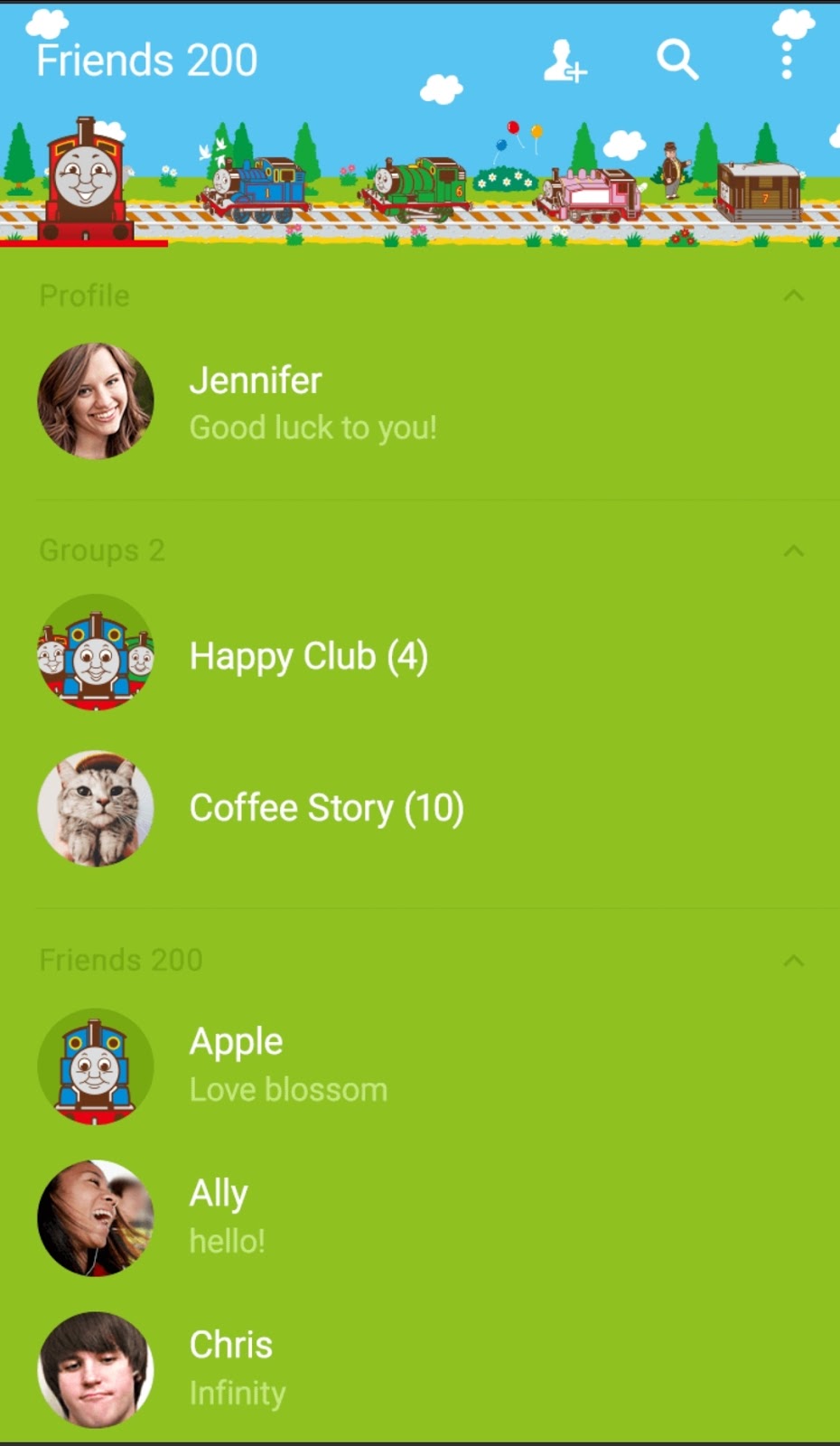Viewport: 840px width, 1446px height.
Task: Select friend Apple
Action: tap(237, 1065)
